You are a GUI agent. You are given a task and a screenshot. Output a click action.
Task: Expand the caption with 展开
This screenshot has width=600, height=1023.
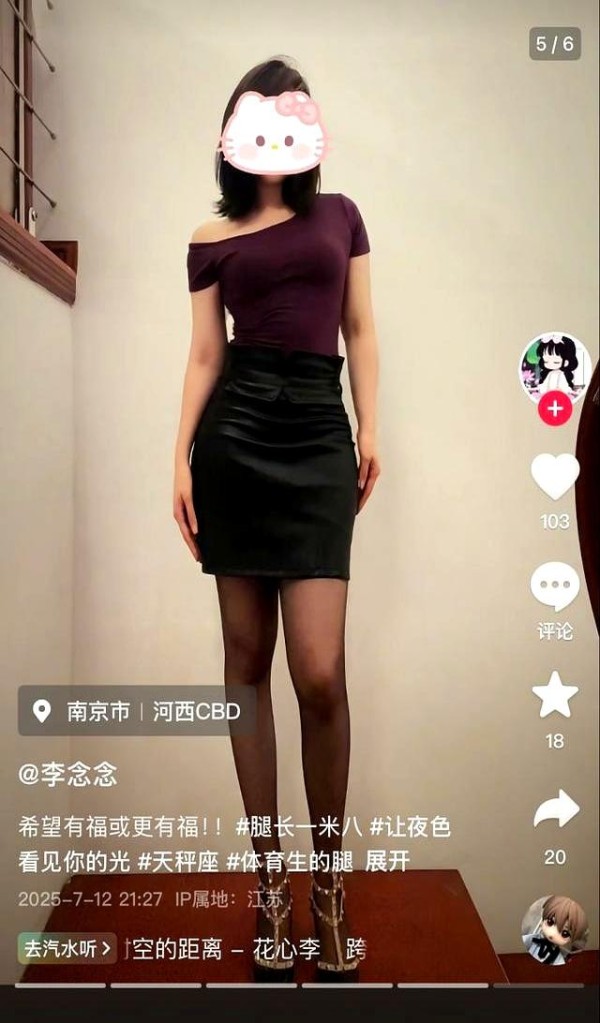[x=388, y=861]
